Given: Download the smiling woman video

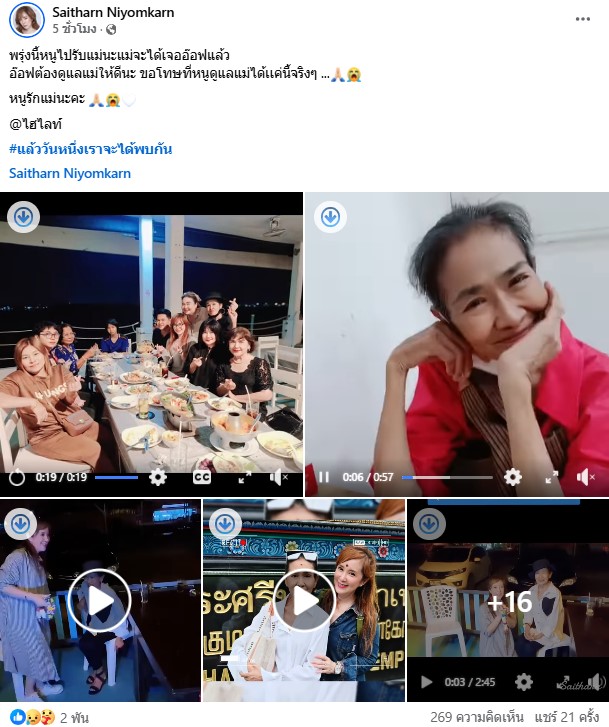Looking at the screenshot, I should [x=330, y=216].
